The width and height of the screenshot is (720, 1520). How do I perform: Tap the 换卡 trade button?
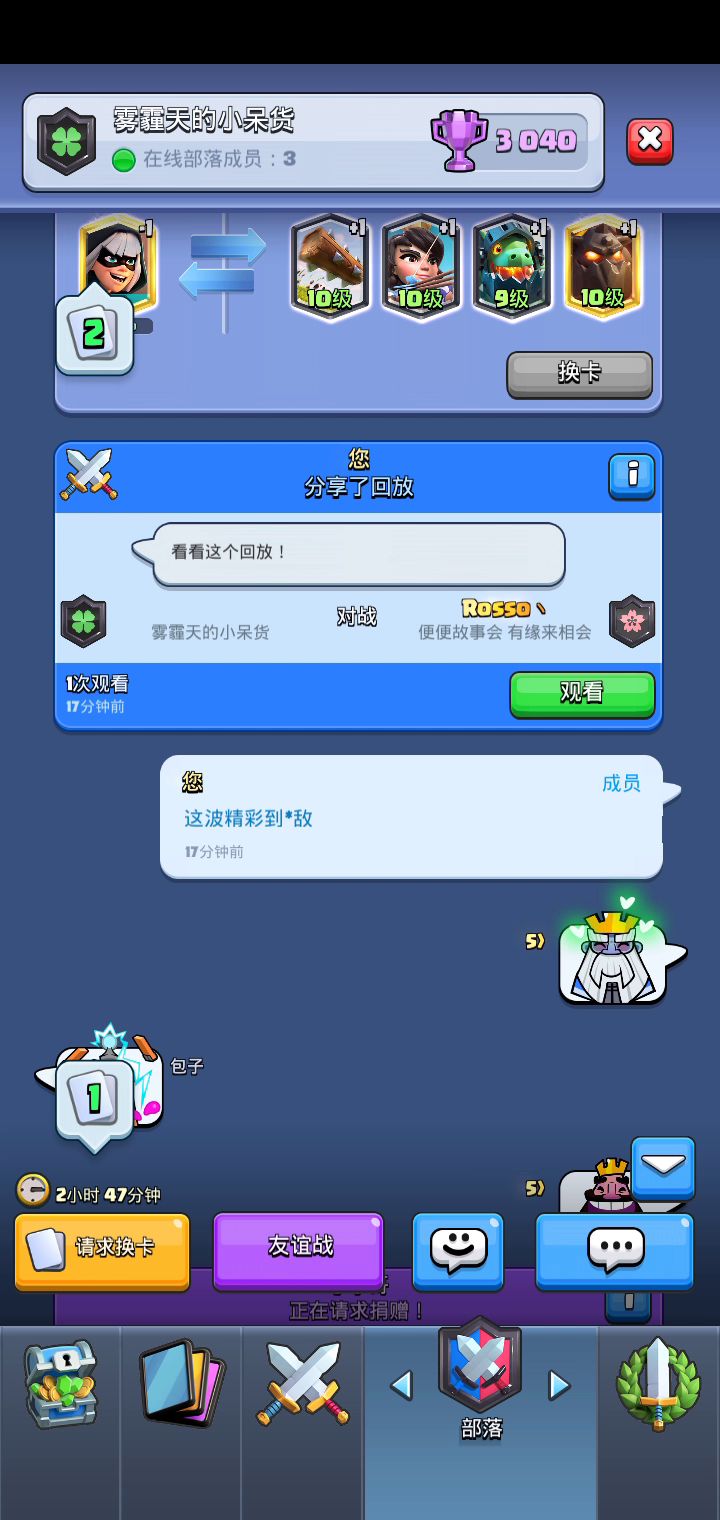(579, 374)
